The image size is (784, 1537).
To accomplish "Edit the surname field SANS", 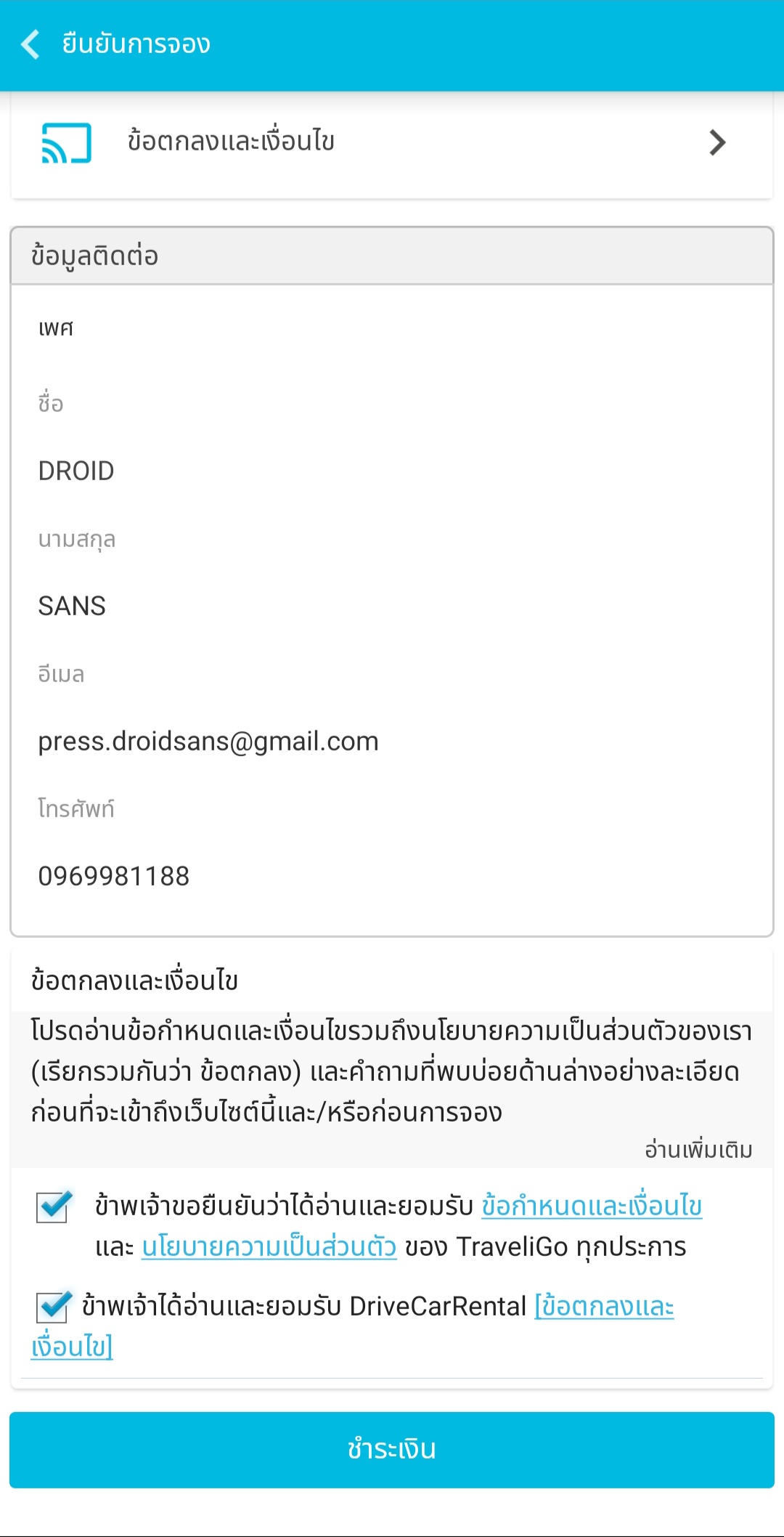I will pyautogui.click(x=392, y=606).
